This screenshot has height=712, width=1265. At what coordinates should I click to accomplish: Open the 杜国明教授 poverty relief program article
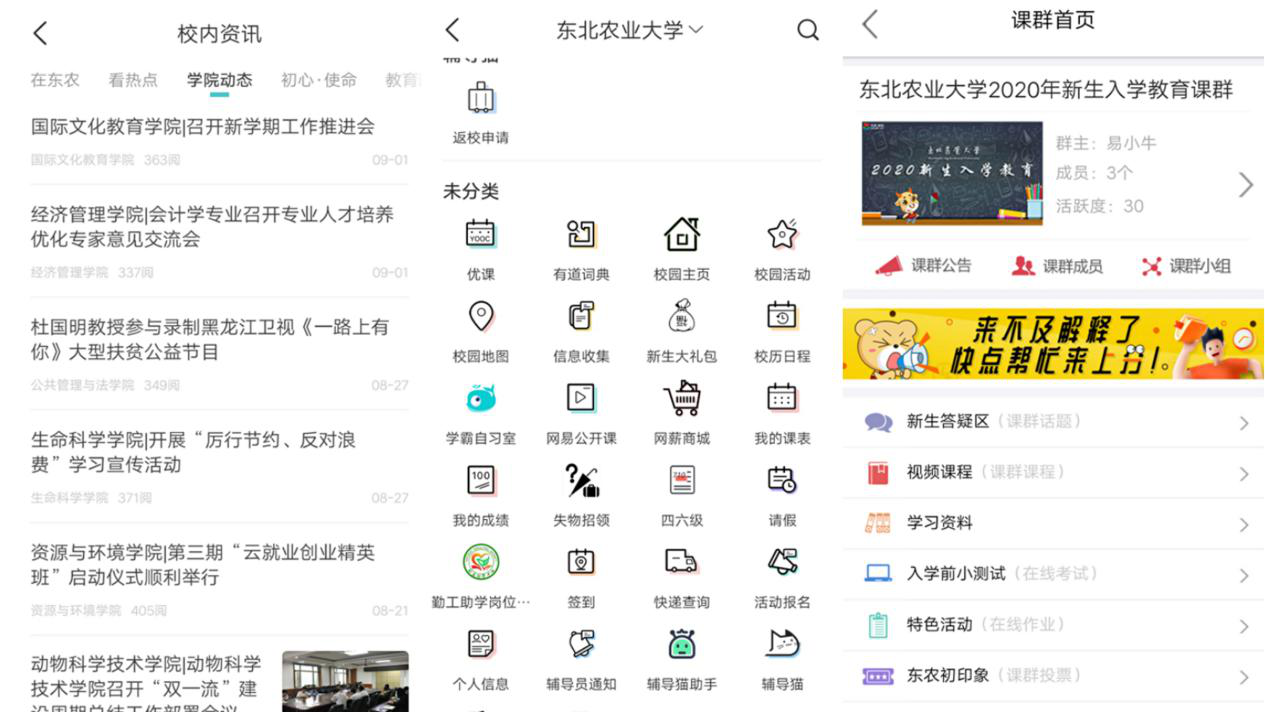[210, 339]
